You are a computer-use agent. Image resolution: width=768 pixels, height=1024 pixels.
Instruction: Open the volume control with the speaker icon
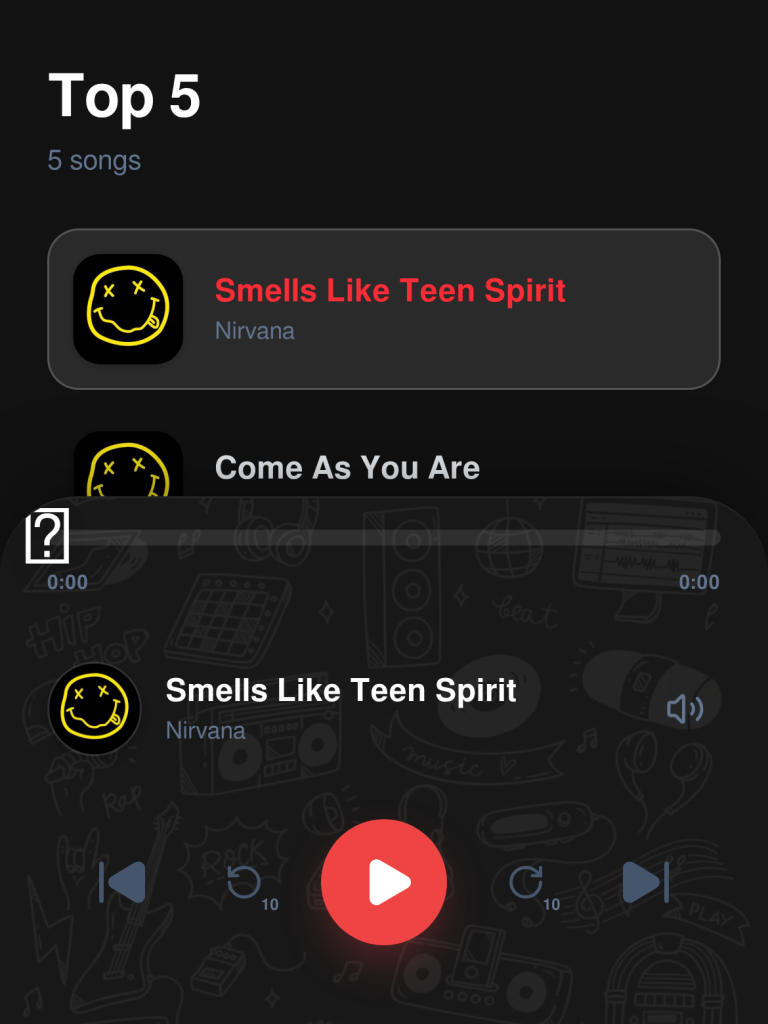pyautogui.click(x=686, y=710)
